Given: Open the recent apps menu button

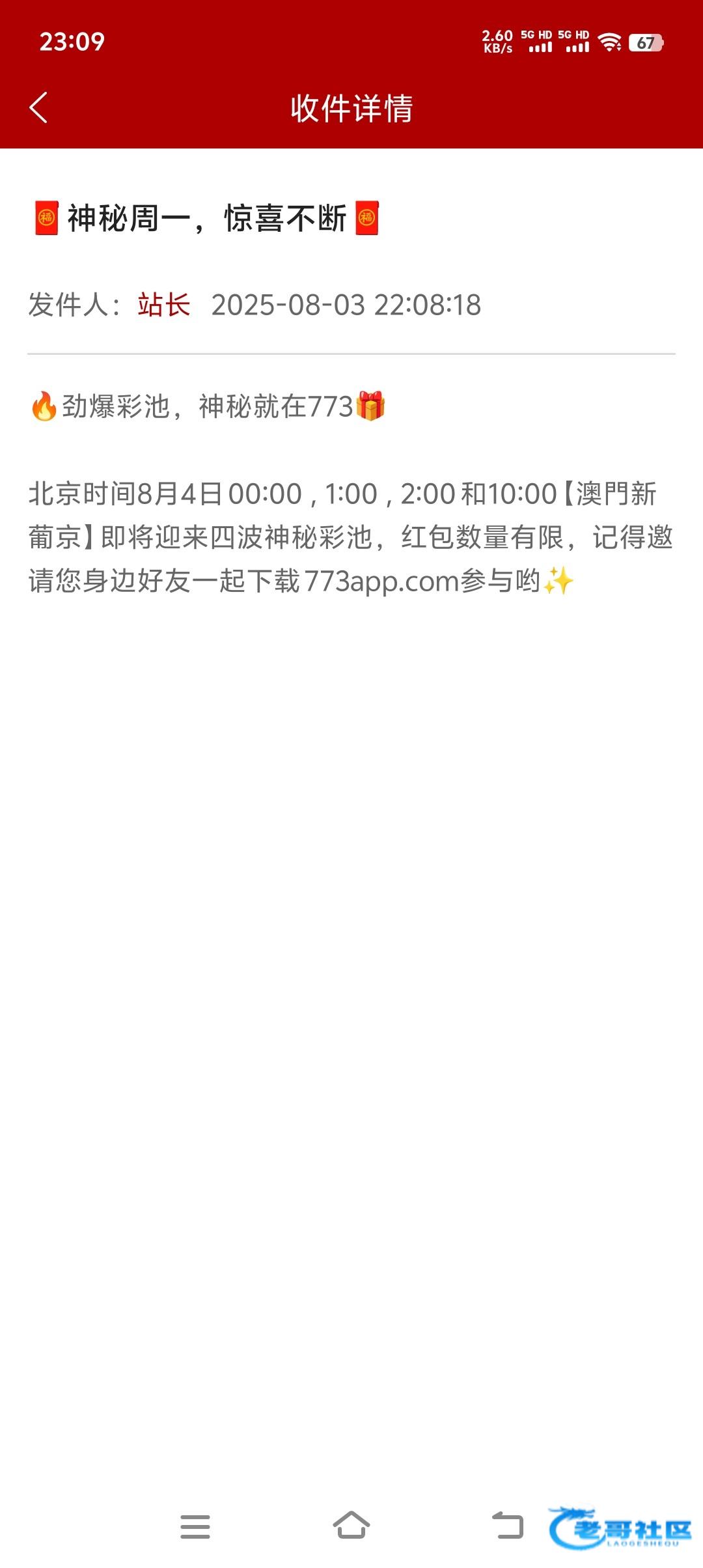Looking at the screenshot, I should pos(195,1526).
